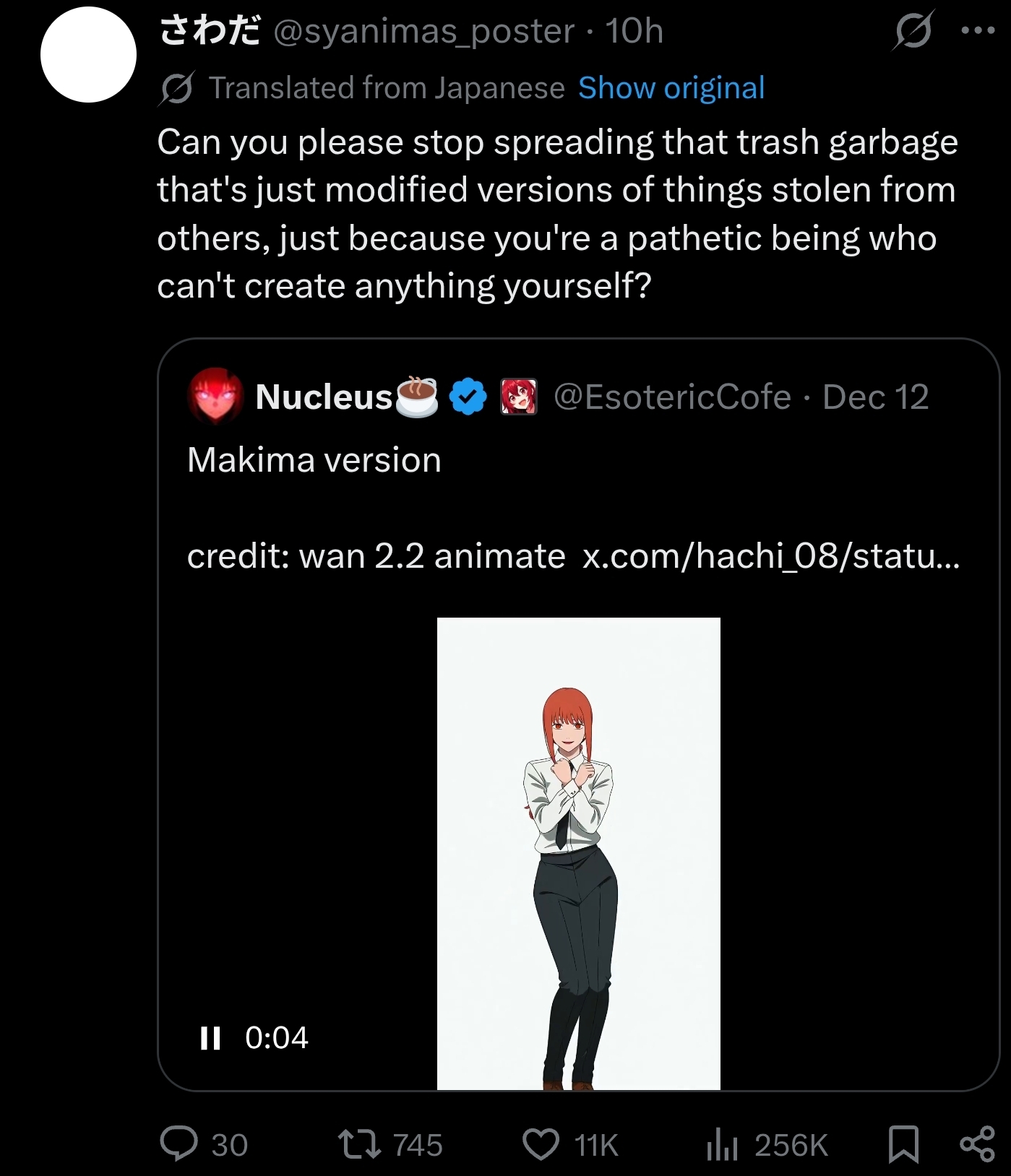
Task: Repost this post with 745 reposts
Action: [359, 1144]
